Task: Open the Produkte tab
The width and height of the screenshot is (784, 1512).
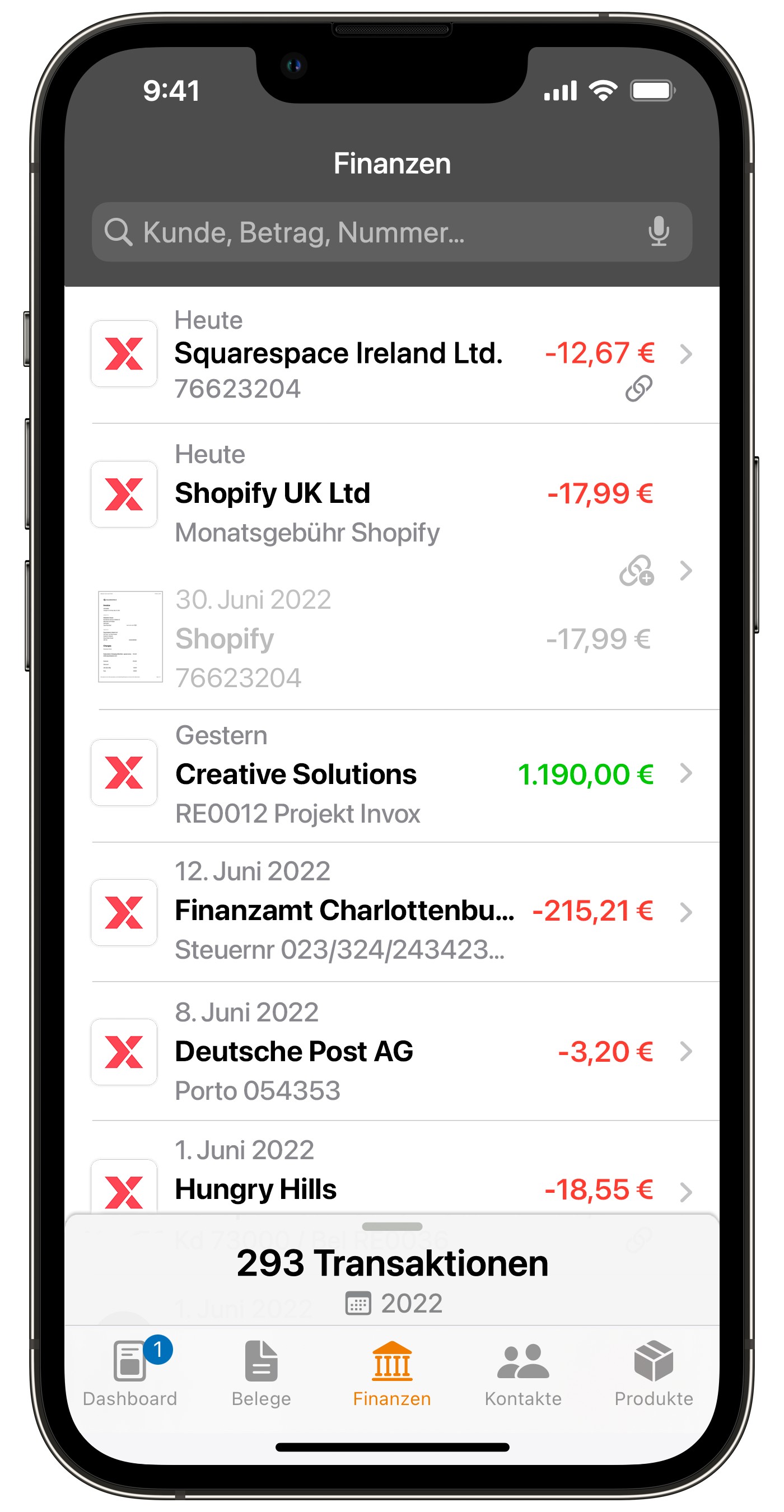Action: 654,1374
